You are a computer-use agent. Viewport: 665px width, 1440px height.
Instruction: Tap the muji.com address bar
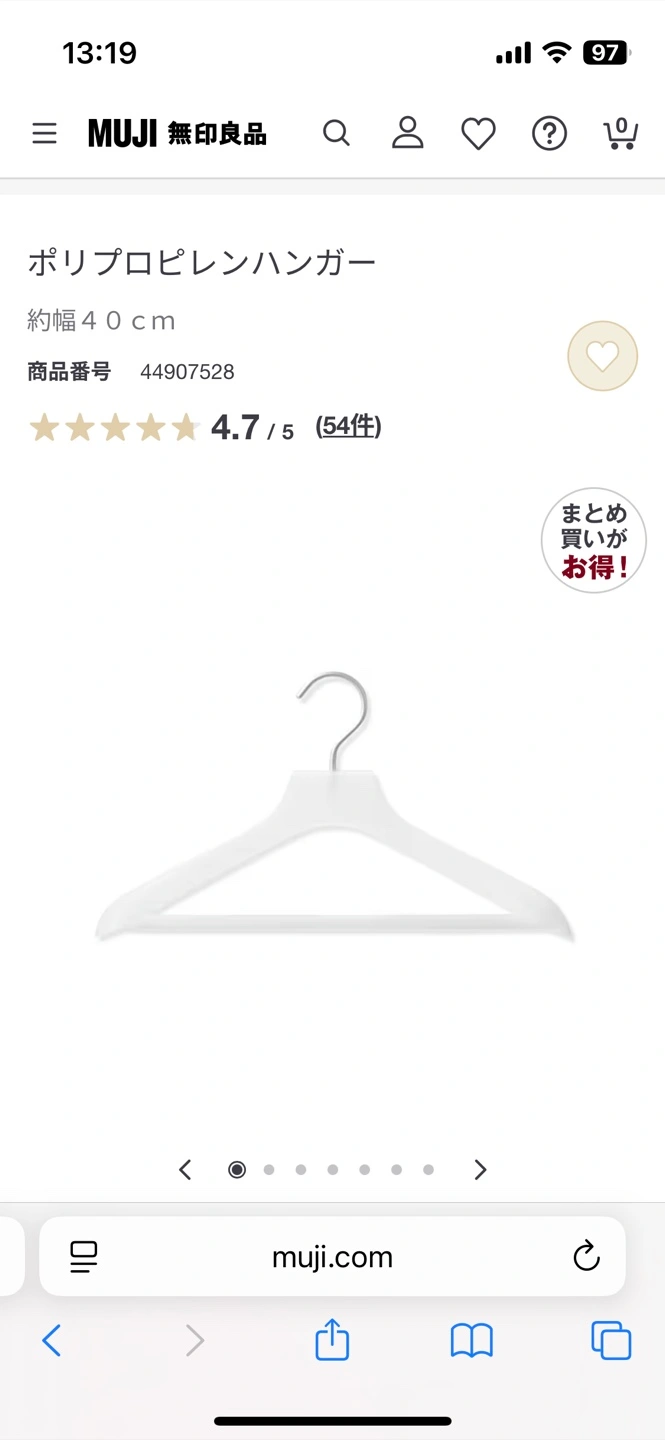pos(332,1256)
